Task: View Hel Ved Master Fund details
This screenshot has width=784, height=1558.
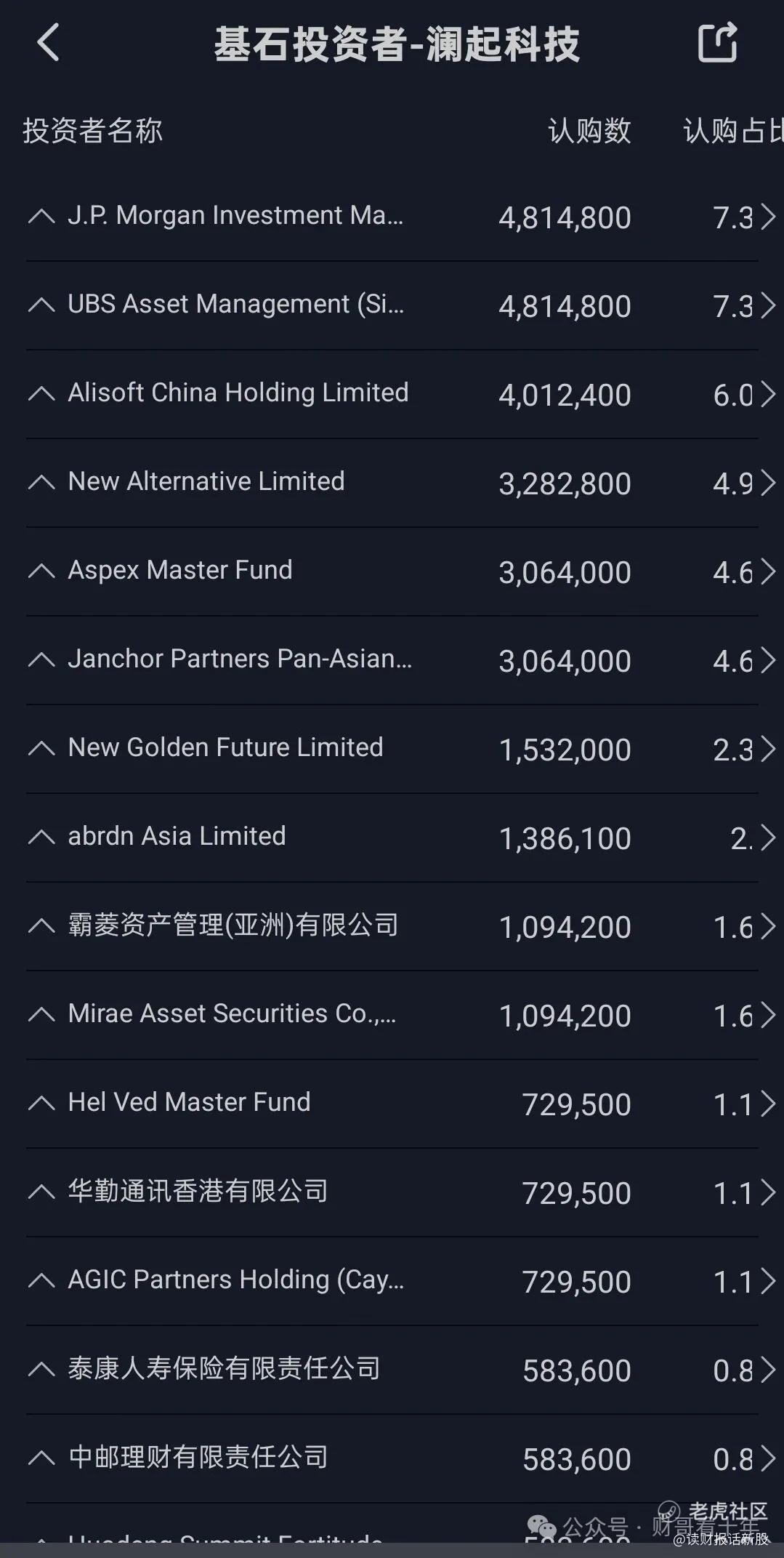Action: click(189, 1103)
